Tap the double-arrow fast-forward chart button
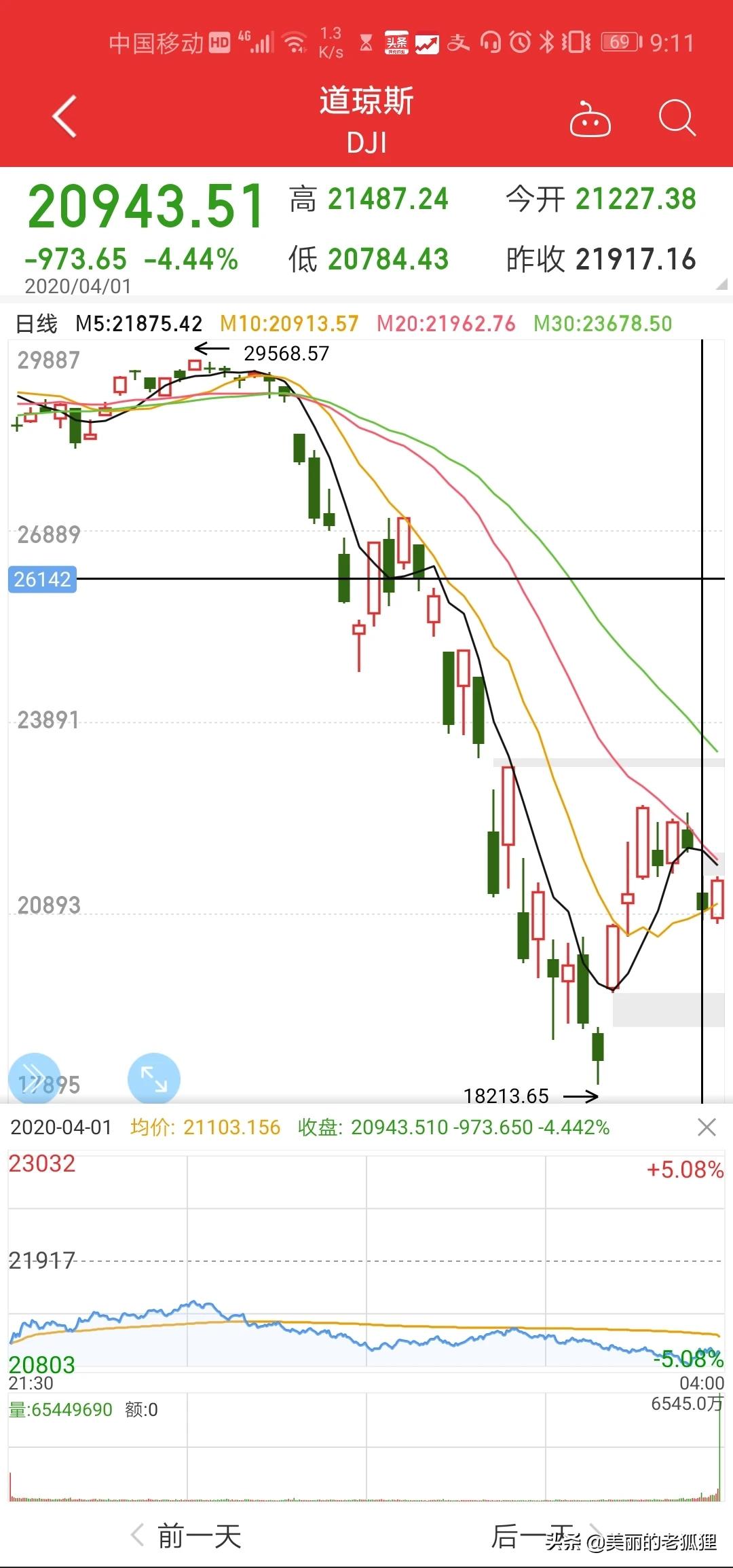Screen dimensions: 733x1568 pos(33,1078)
